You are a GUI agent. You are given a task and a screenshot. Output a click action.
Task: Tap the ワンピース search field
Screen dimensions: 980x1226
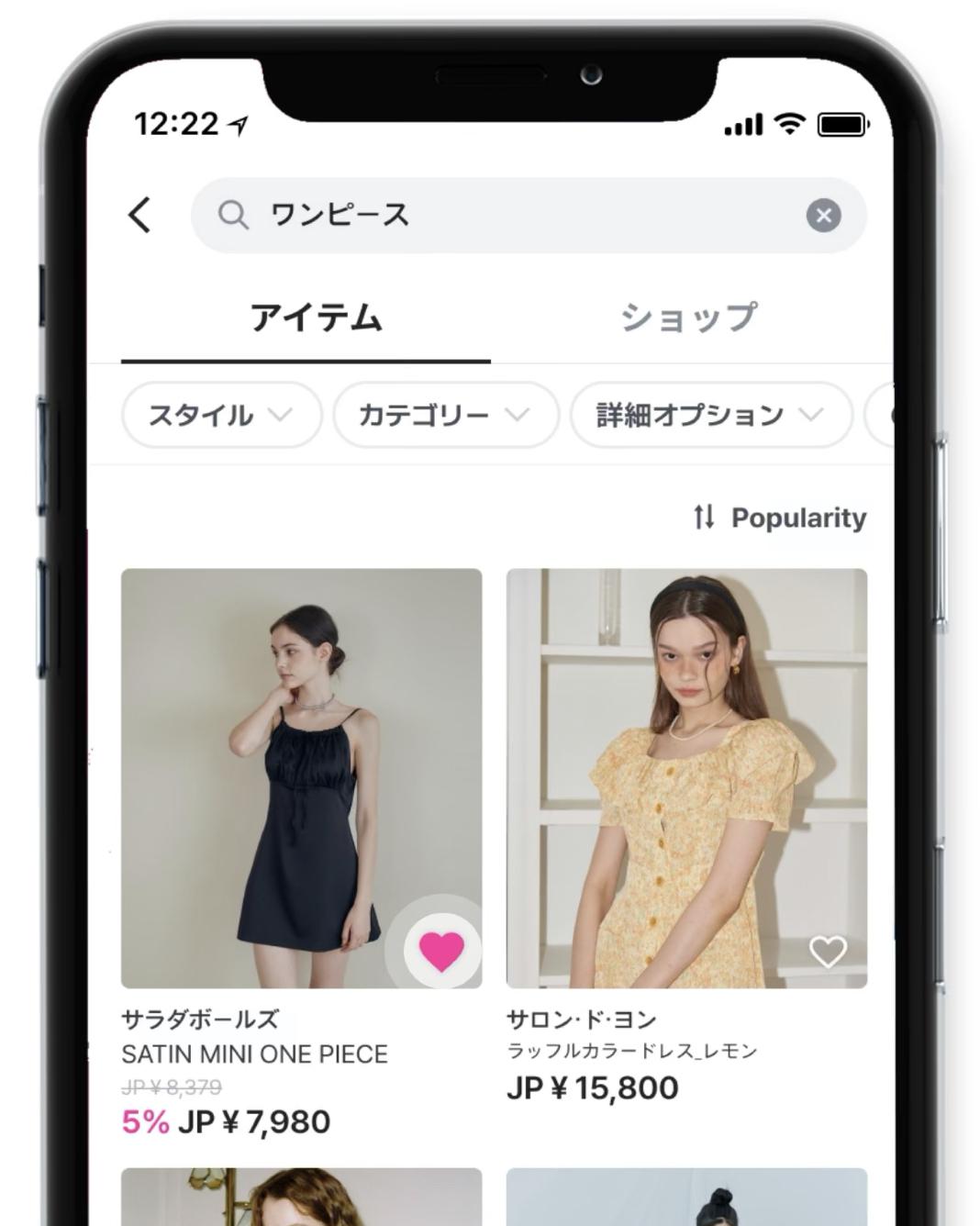click(514, 216)
